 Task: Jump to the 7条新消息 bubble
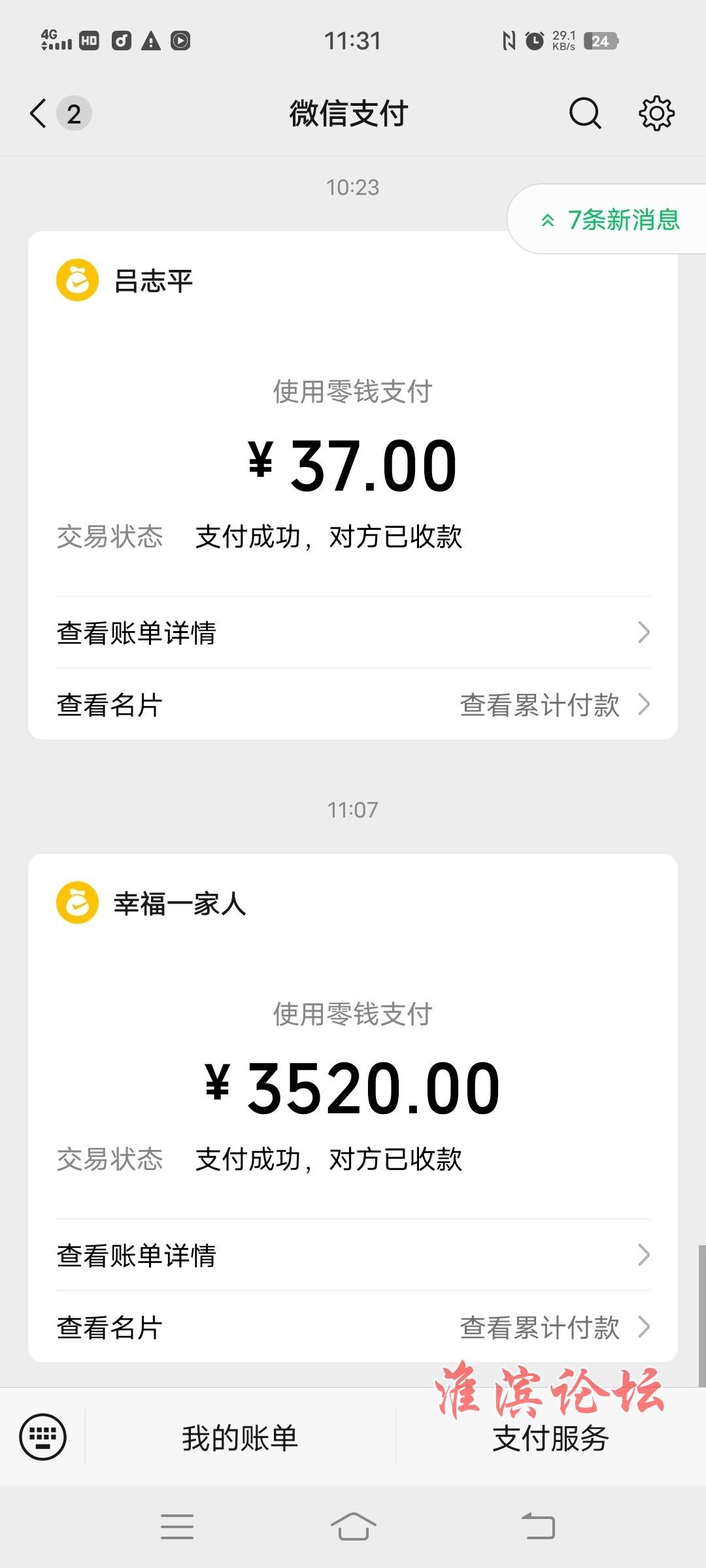pos(608,220)
